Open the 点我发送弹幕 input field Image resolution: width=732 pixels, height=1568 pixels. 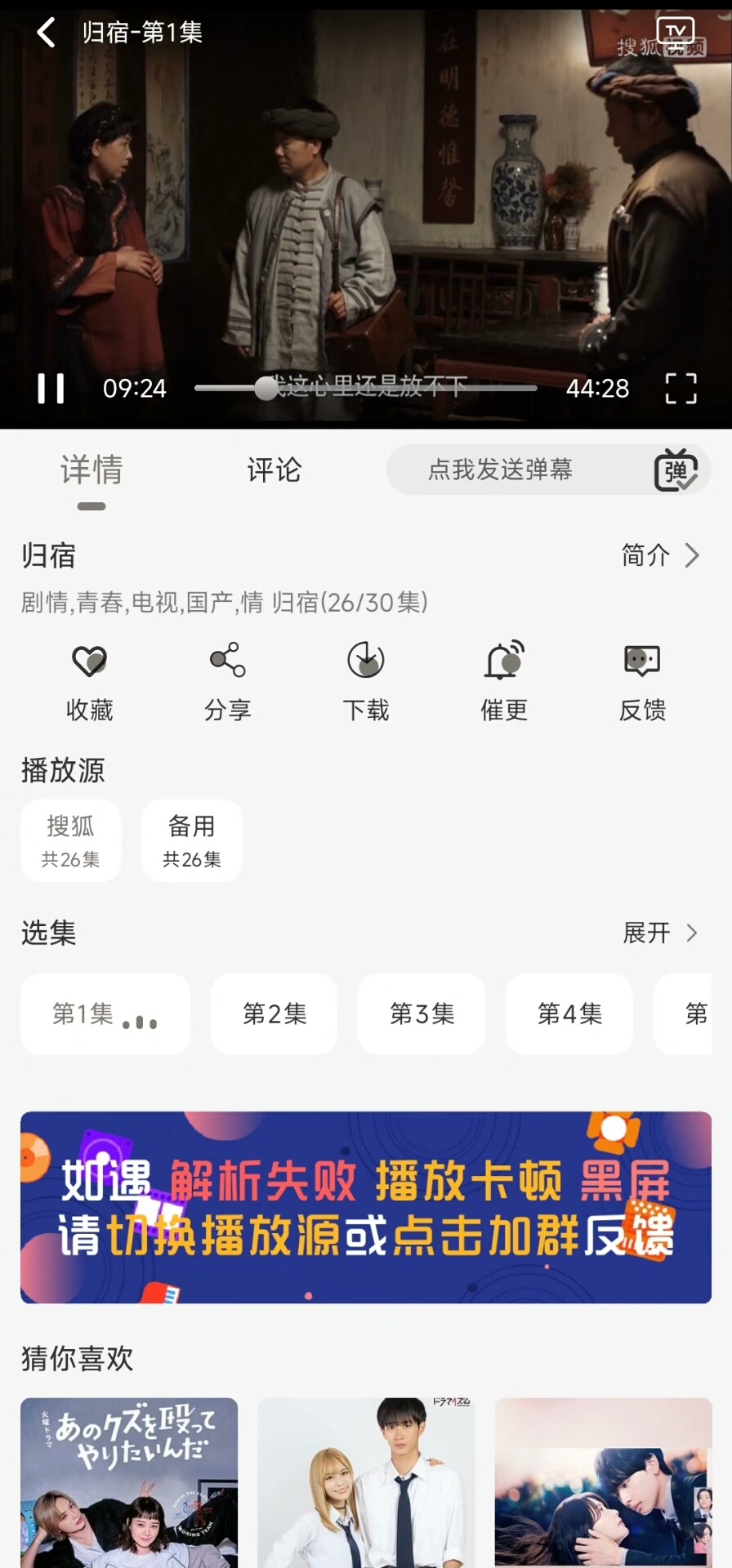[x=500, y=470]
